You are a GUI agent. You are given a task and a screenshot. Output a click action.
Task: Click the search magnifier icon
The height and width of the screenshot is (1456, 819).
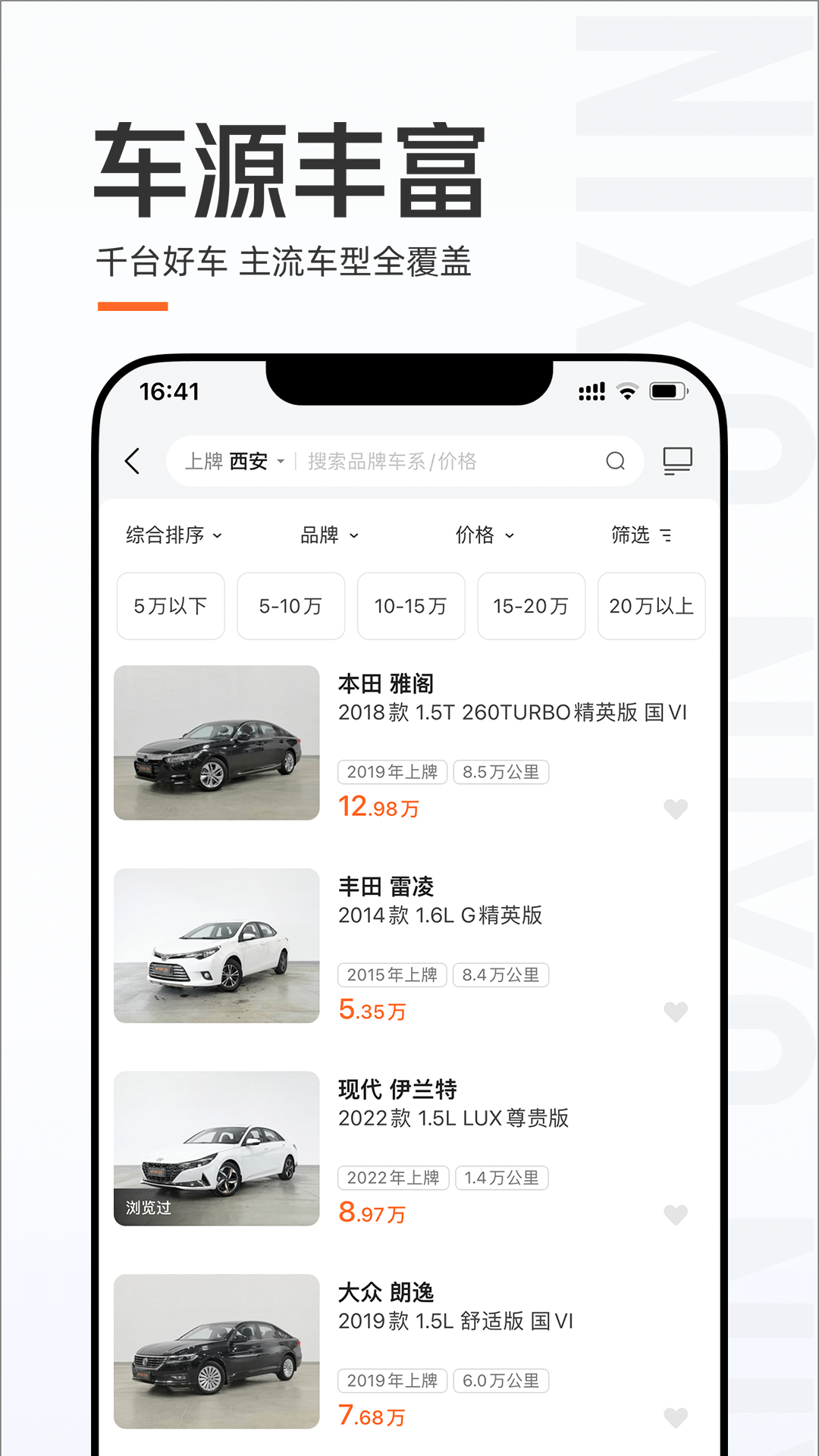point(616,460)
